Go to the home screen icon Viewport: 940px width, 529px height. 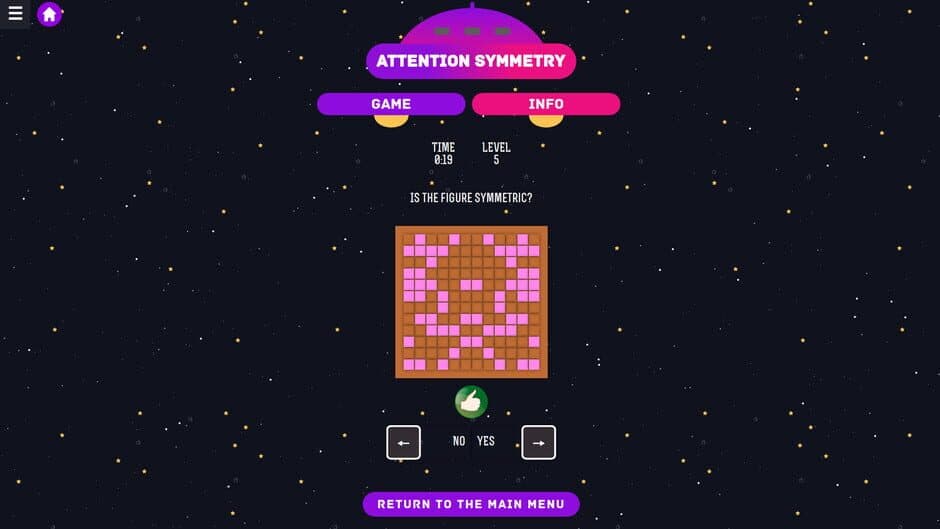[x=49, y=14]
